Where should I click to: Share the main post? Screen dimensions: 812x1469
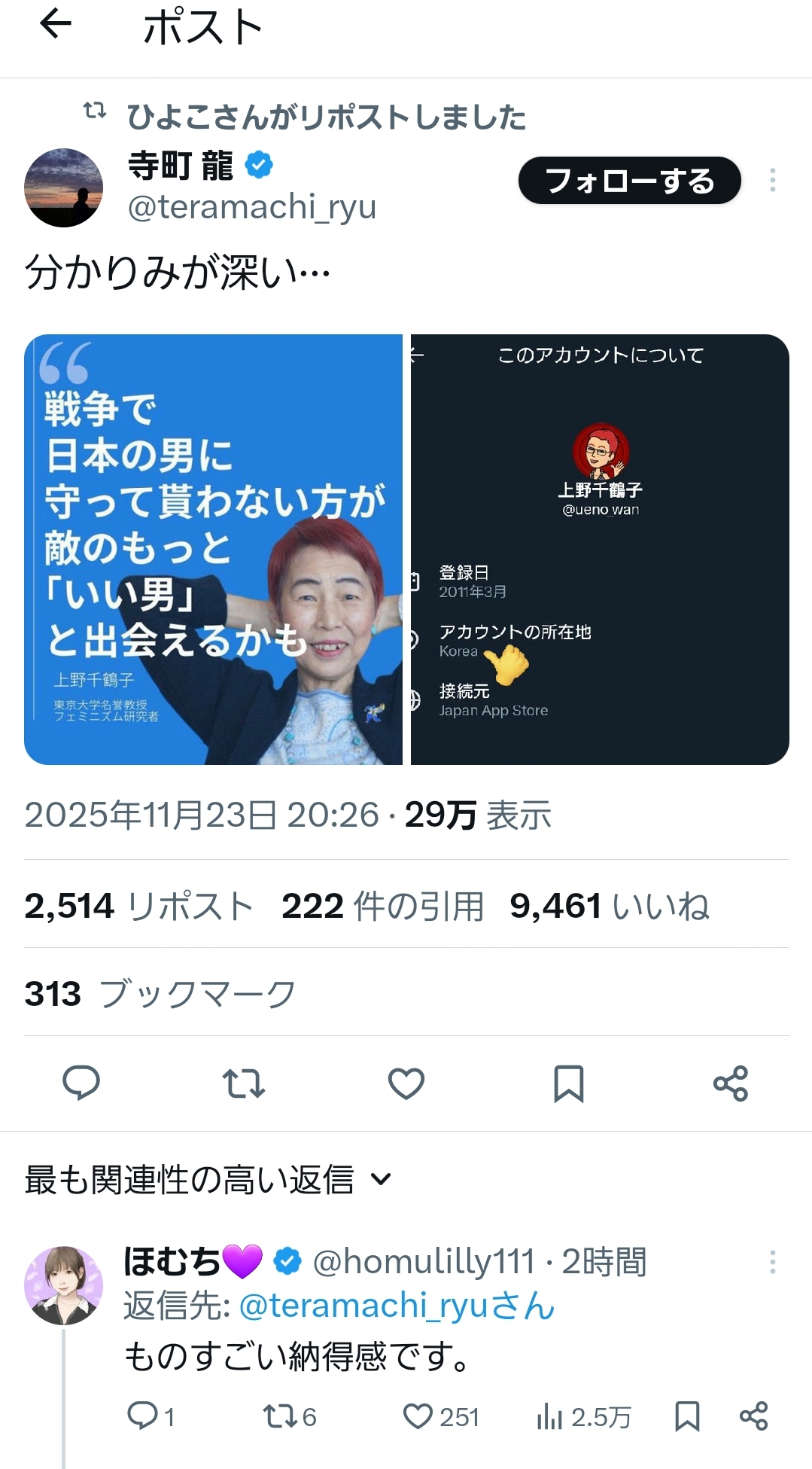pos(730,1083)
